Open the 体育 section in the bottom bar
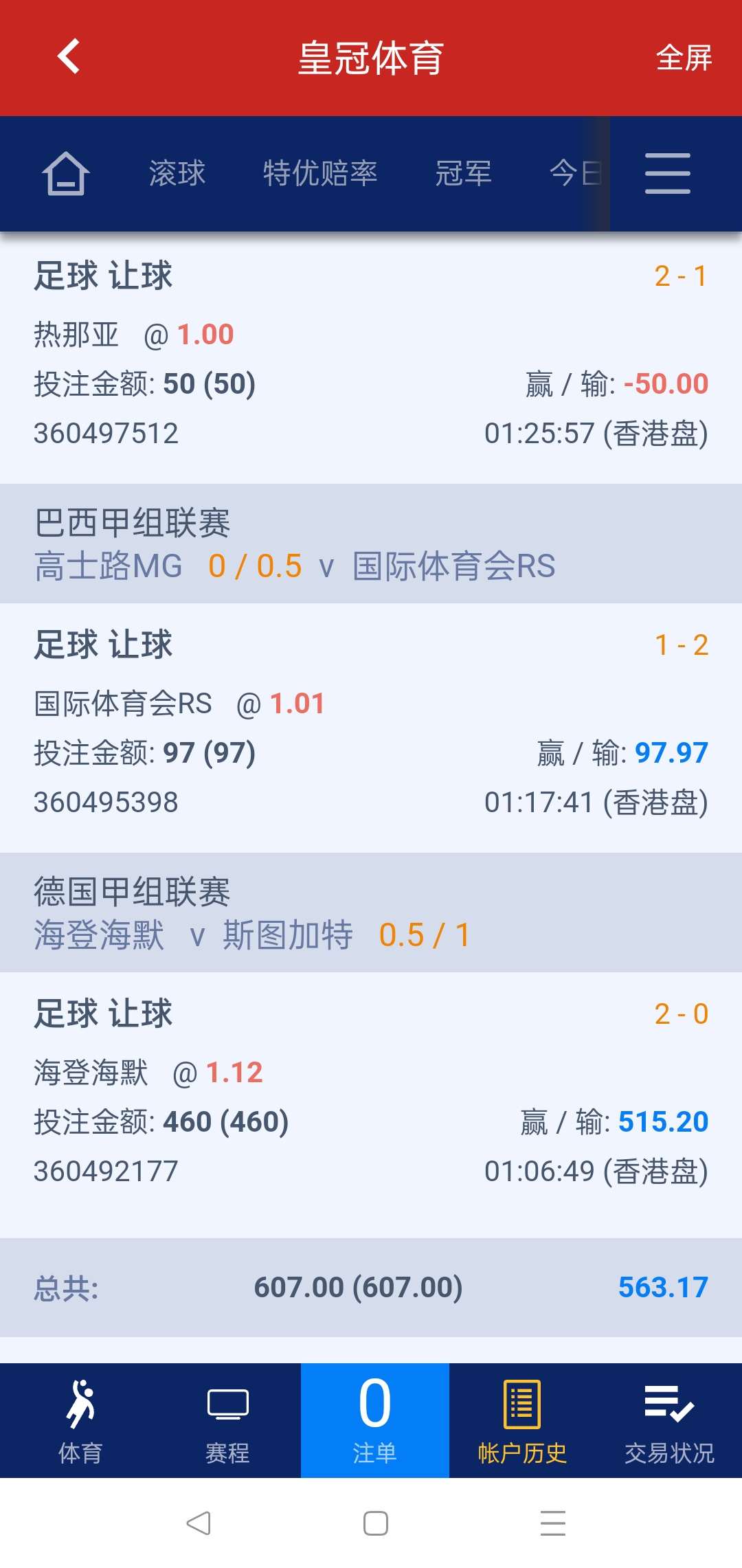 pos(80,1421)
